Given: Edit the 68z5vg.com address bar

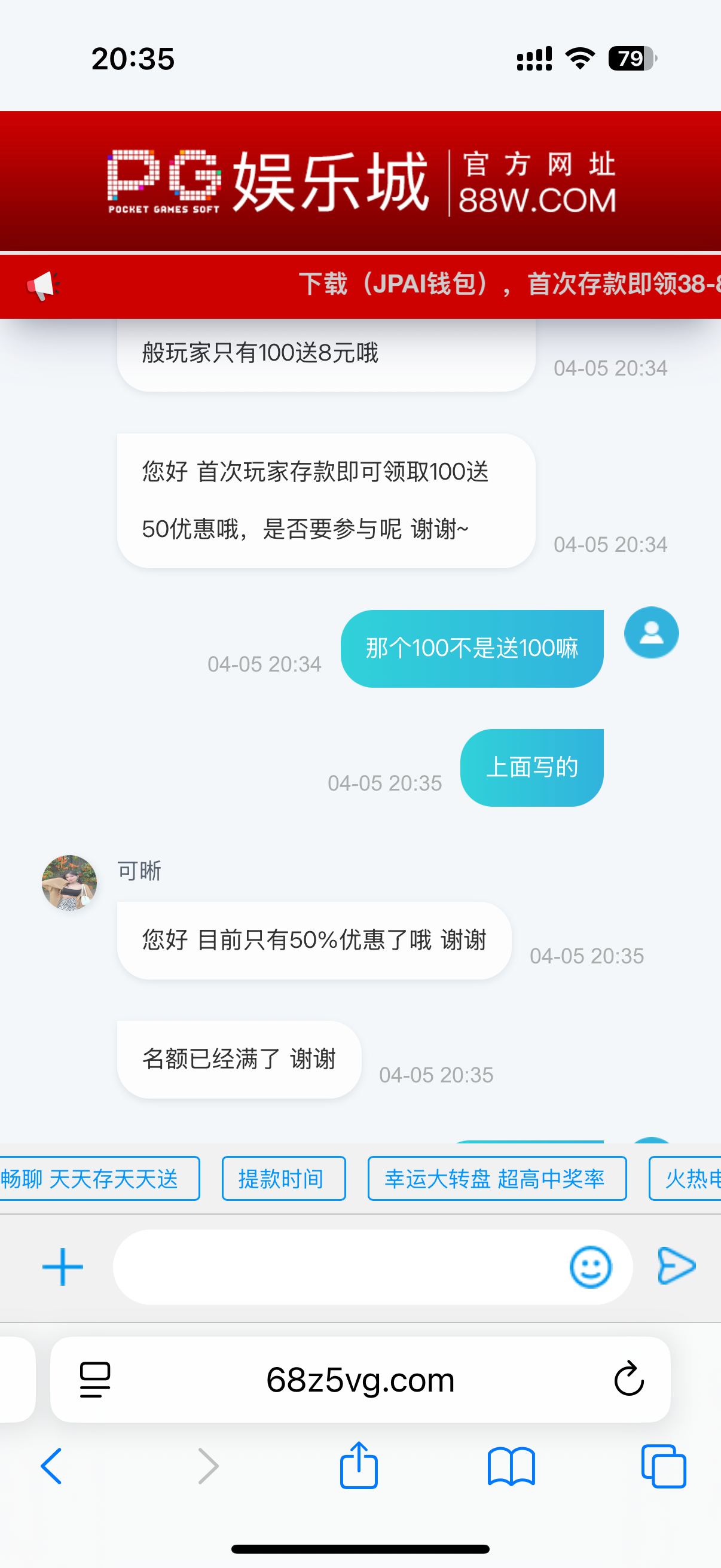Looking at the screenshot, I should (360, 1379).
